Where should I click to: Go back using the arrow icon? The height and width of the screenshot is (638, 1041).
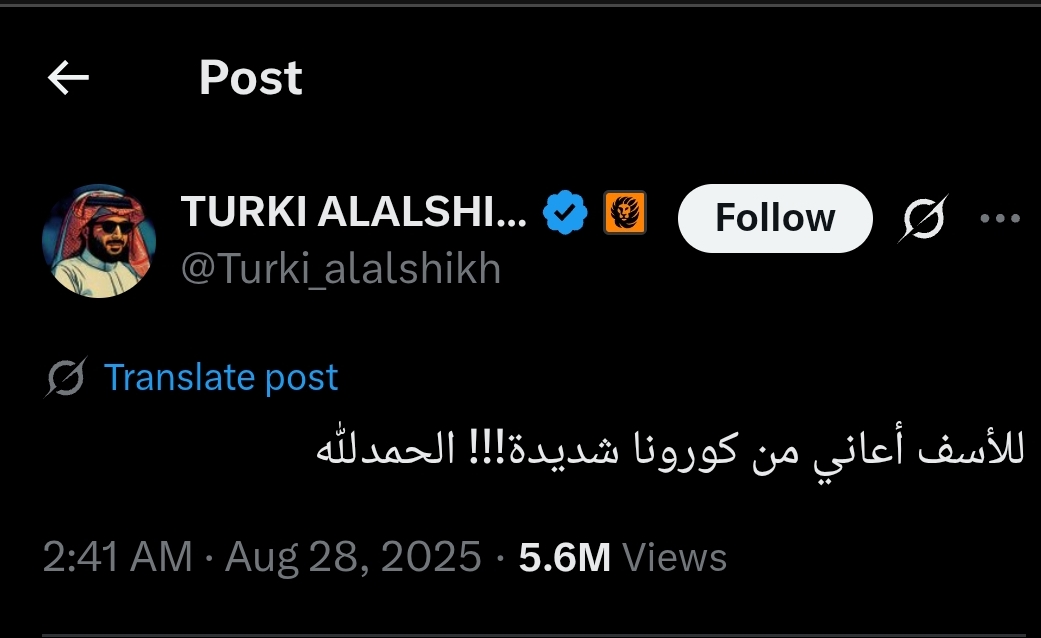click(x=69, y=78)
